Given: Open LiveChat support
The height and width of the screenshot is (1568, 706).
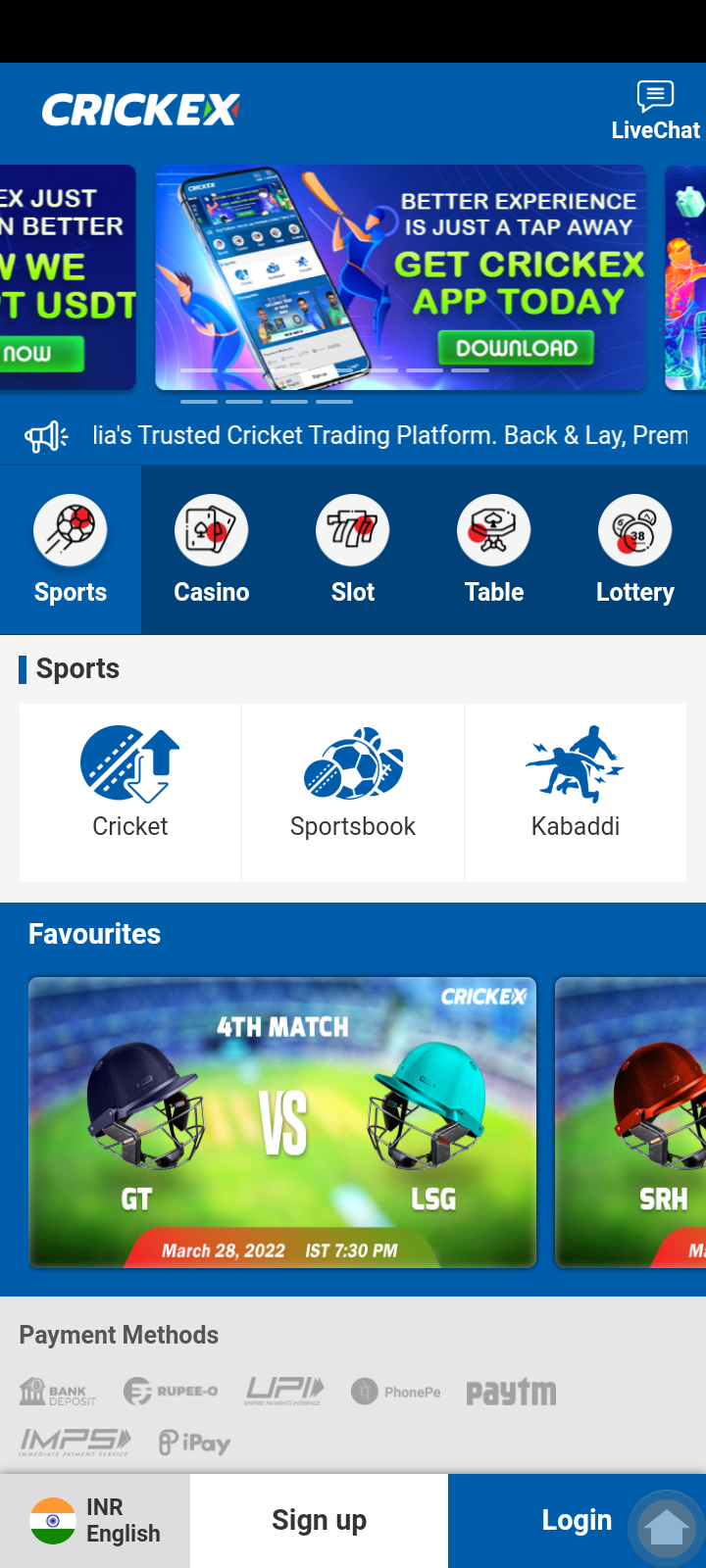Looking at the screenshot, I should click(655, 111).
